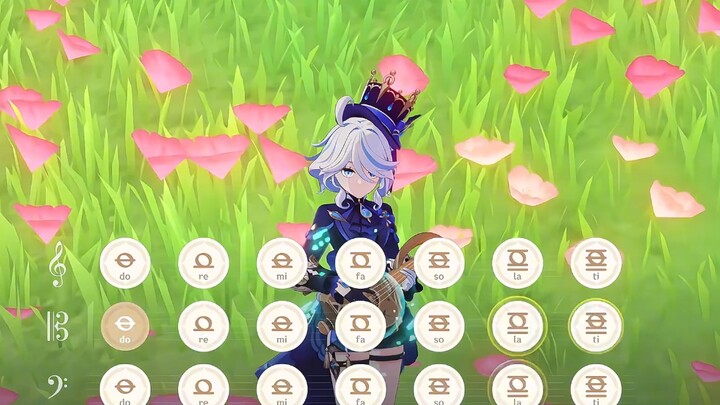The width and height of the screenshot is (720, 405).
Task: Tap the middle row do key
Action: (x=125, y=327)
